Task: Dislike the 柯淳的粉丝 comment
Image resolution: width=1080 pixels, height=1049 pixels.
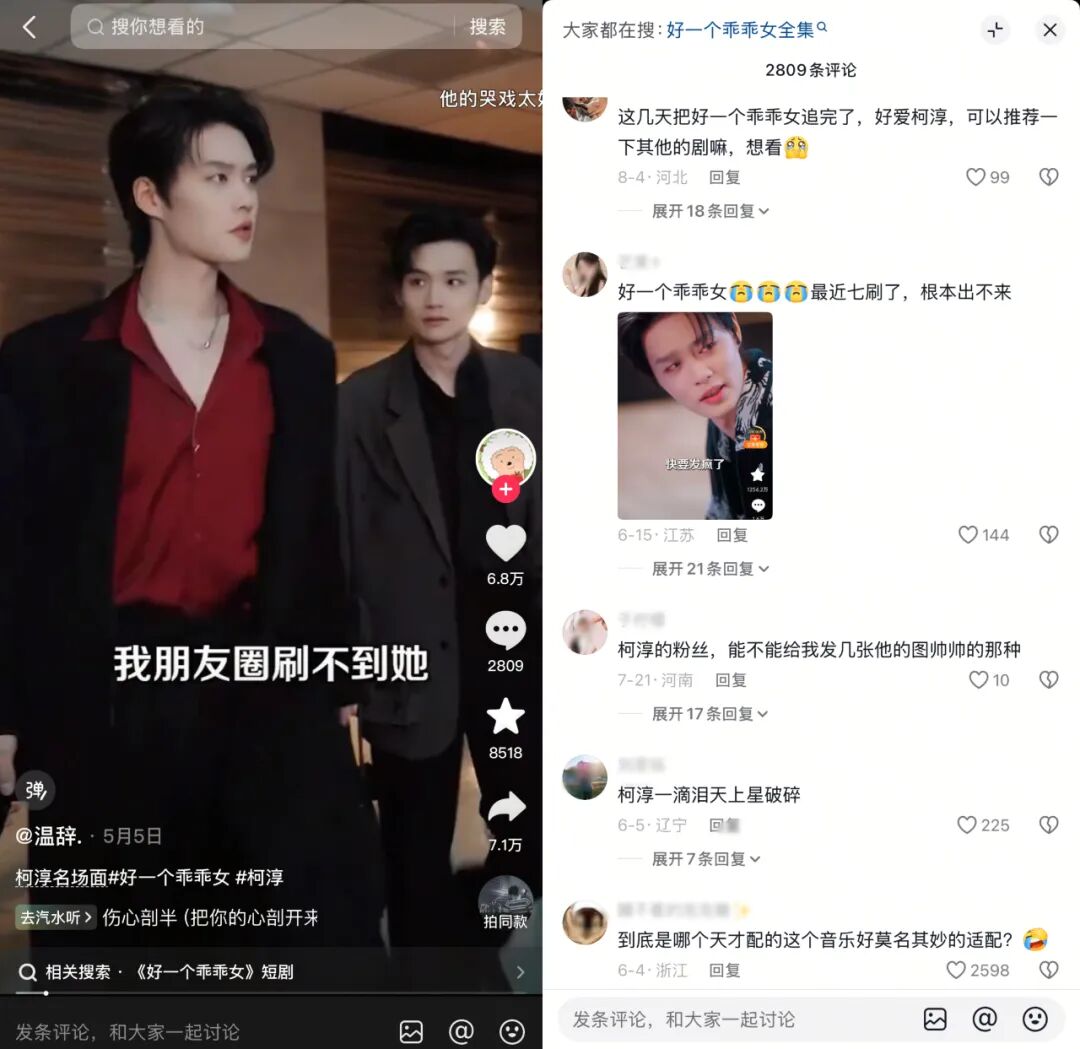Action: (1048, 680)
